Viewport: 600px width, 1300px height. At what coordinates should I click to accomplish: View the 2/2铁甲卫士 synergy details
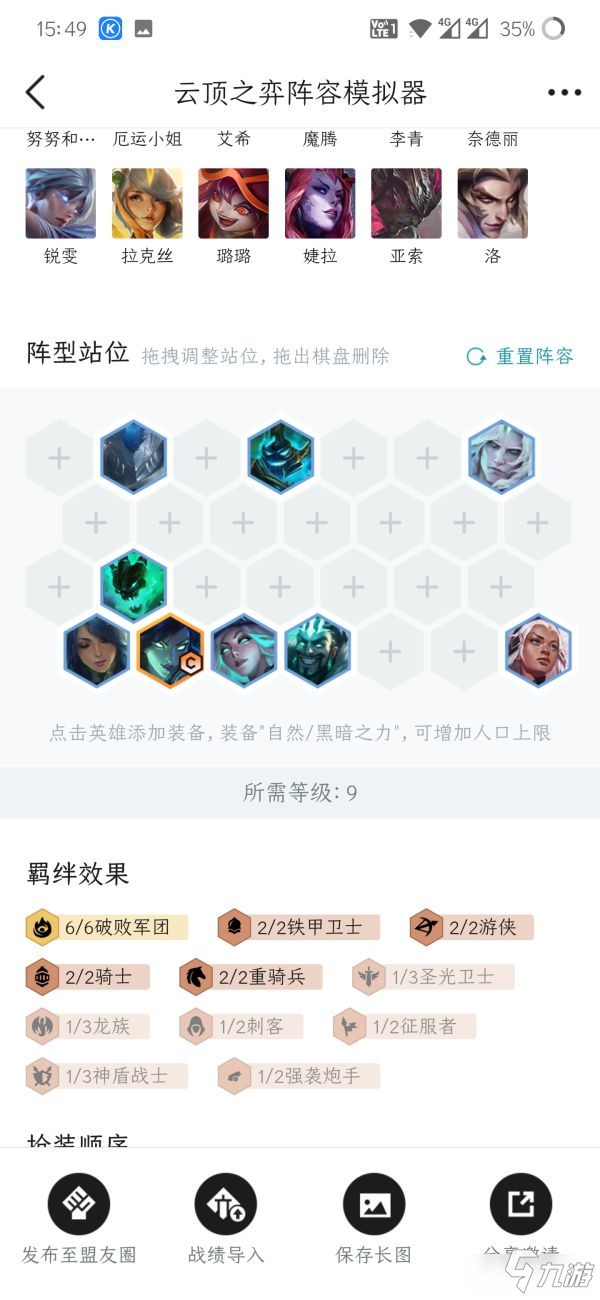pos(298,927)
